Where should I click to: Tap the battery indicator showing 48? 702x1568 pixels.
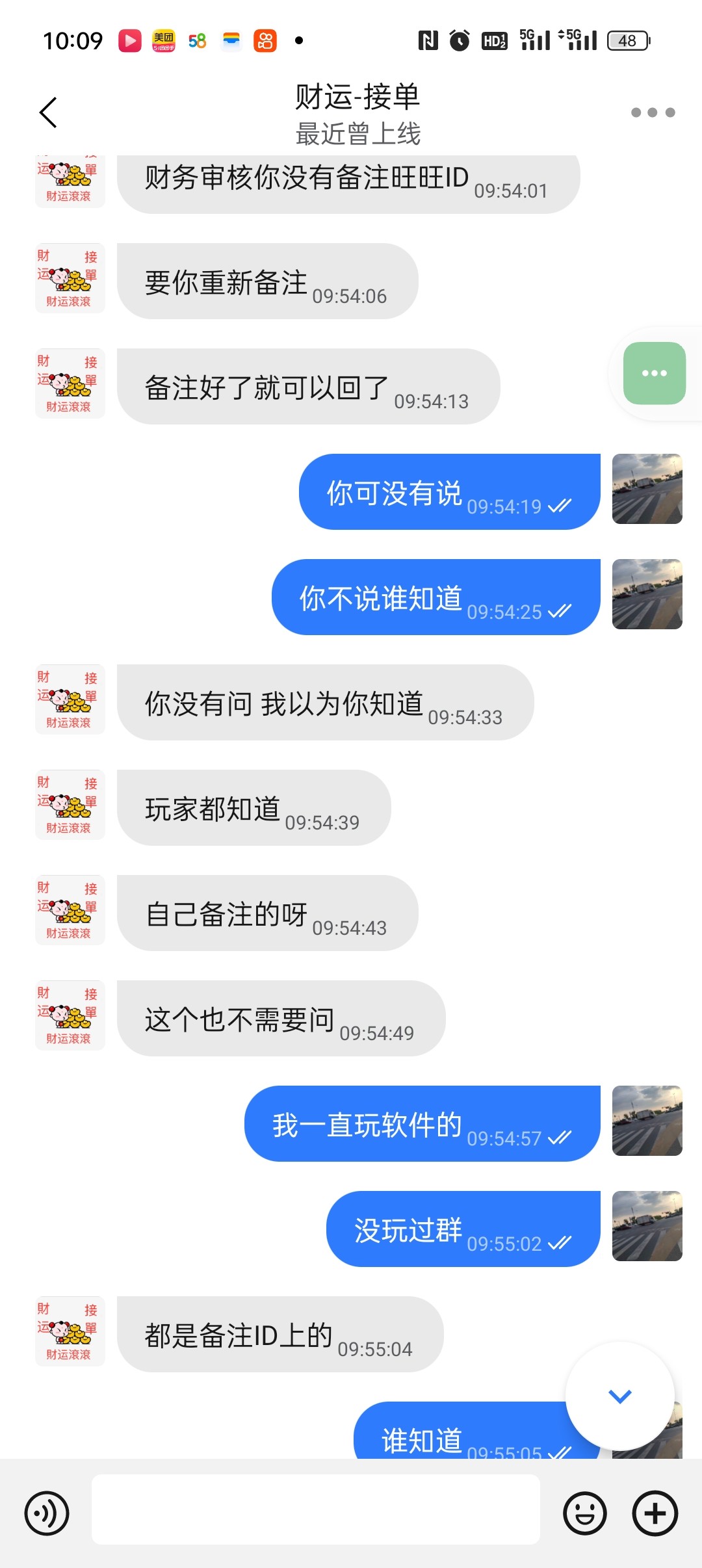626,40
